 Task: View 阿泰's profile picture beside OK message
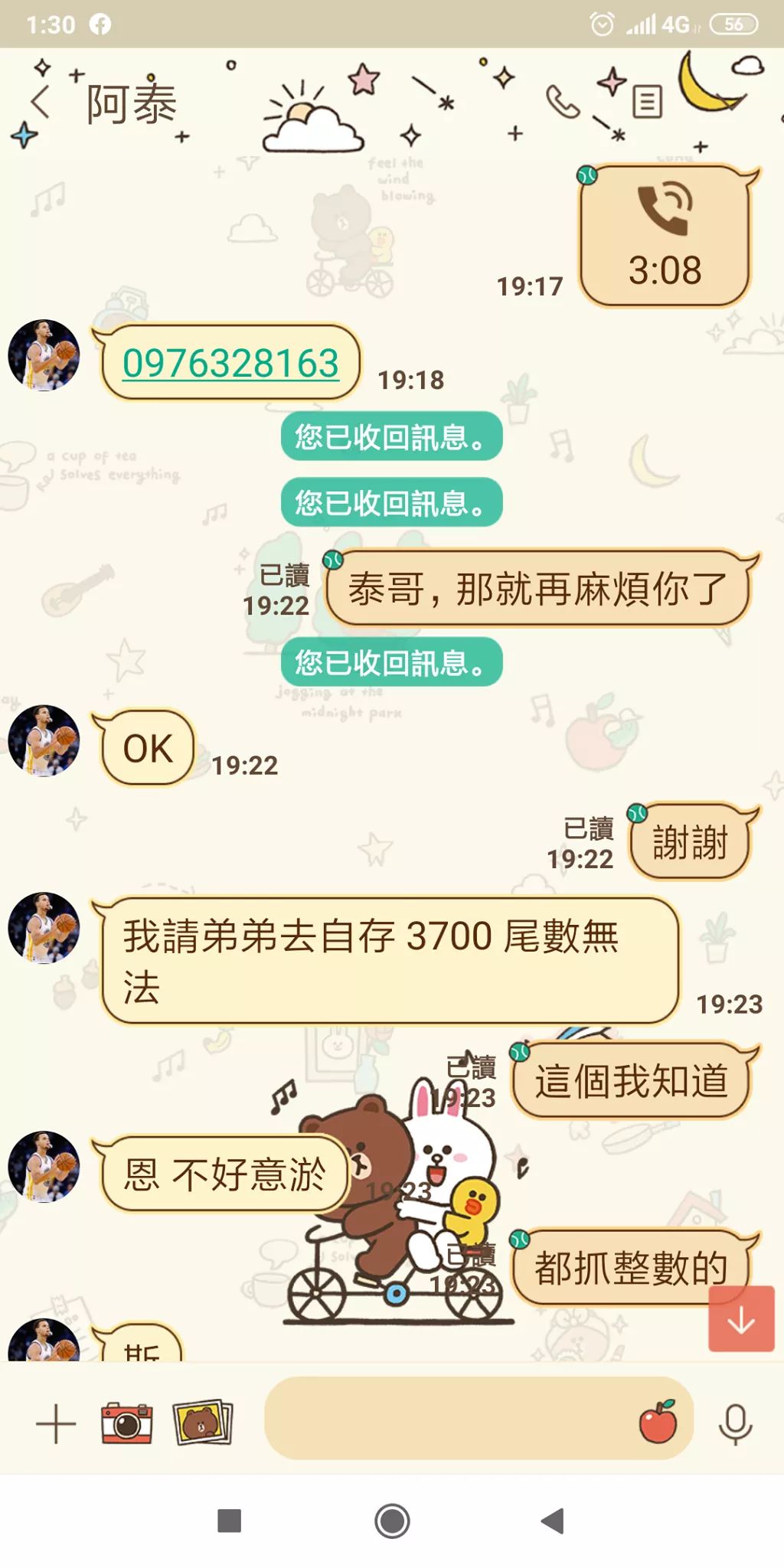pyautogui.click(x=44, y=741)
